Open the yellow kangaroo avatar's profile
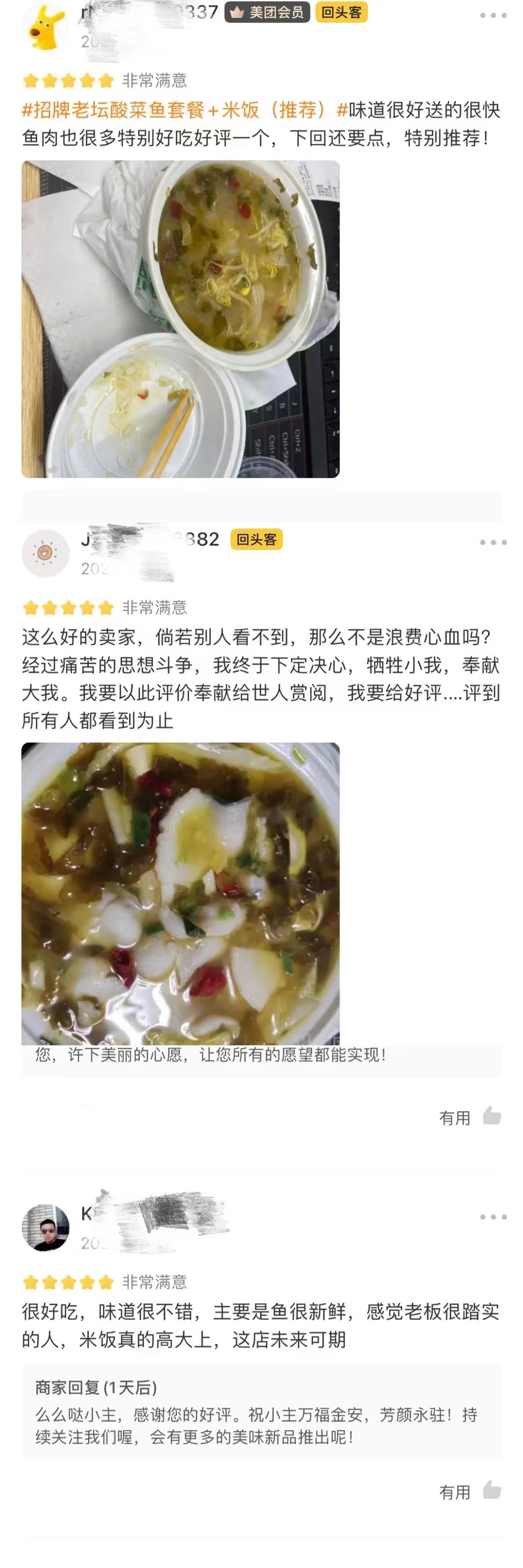The image size is (523, 1568). point(45,28)
